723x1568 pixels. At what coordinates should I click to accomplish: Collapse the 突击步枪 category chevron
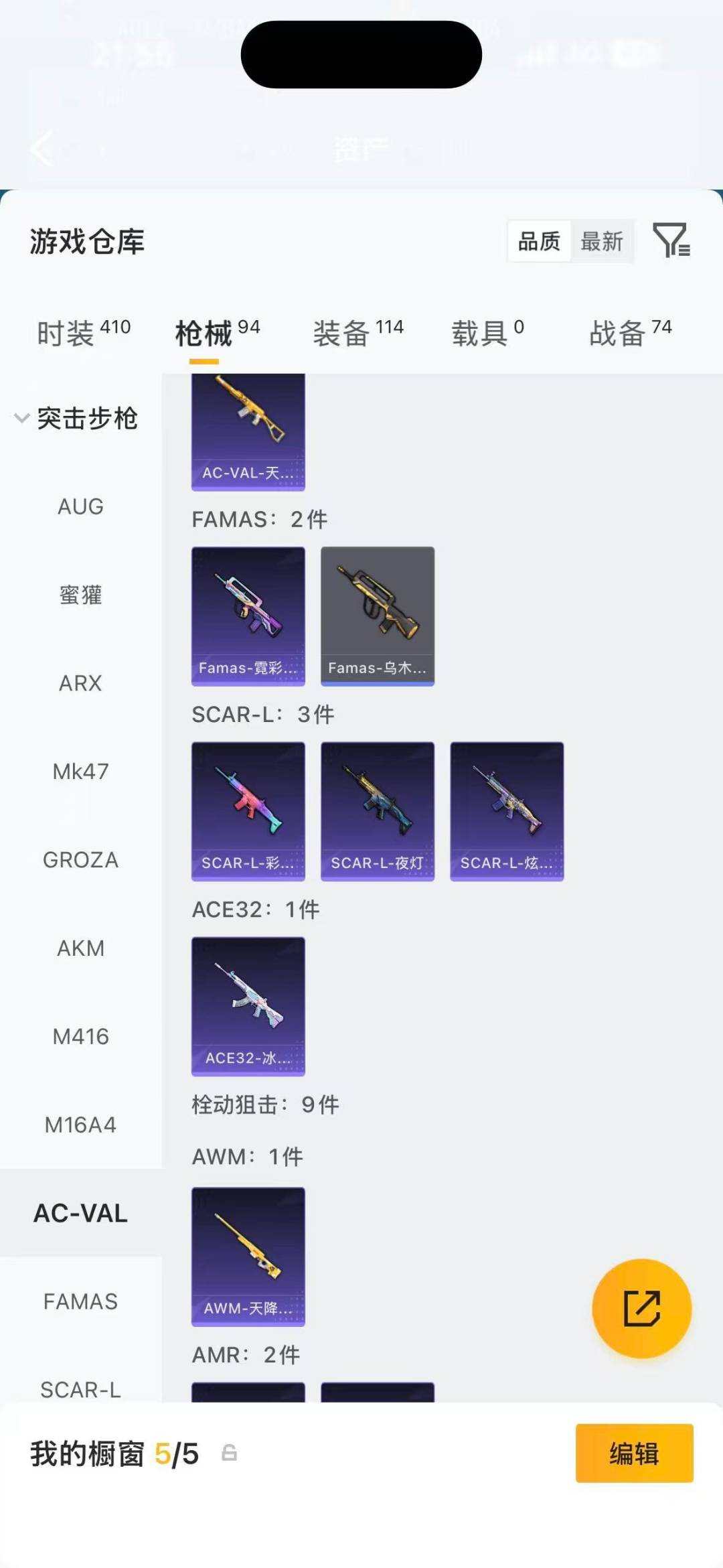point(20,419)
